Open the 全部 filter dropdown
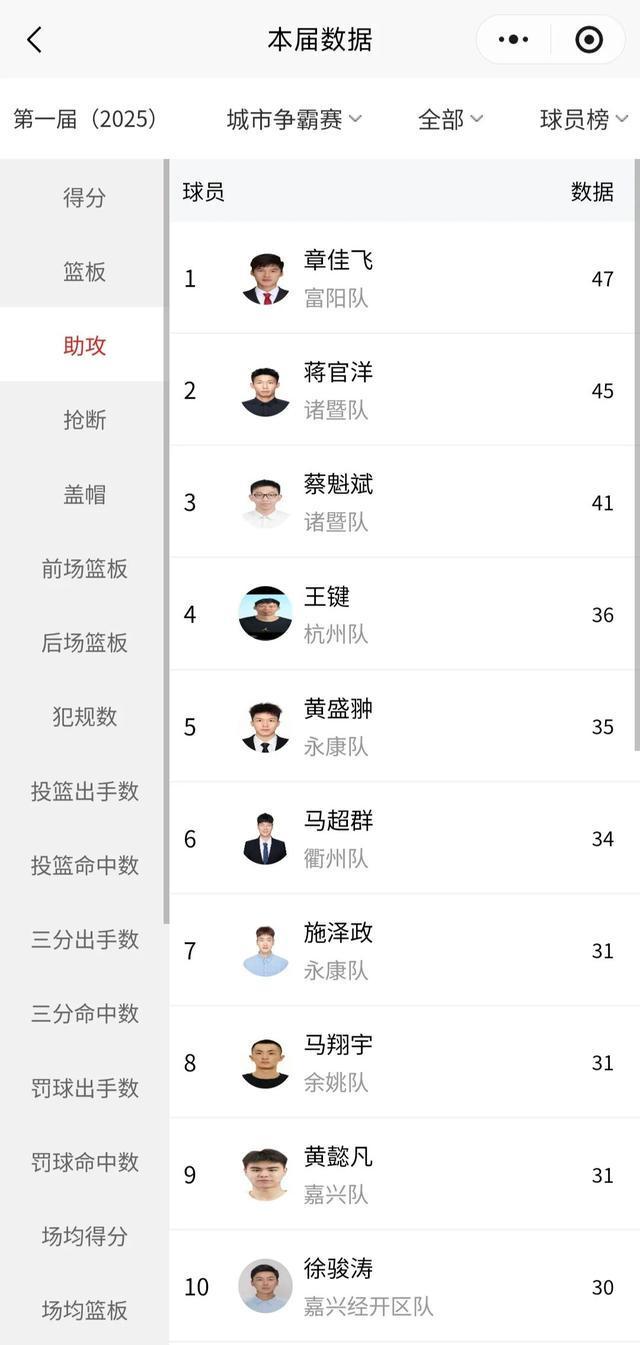640x1345 pixels. (450, 119)
